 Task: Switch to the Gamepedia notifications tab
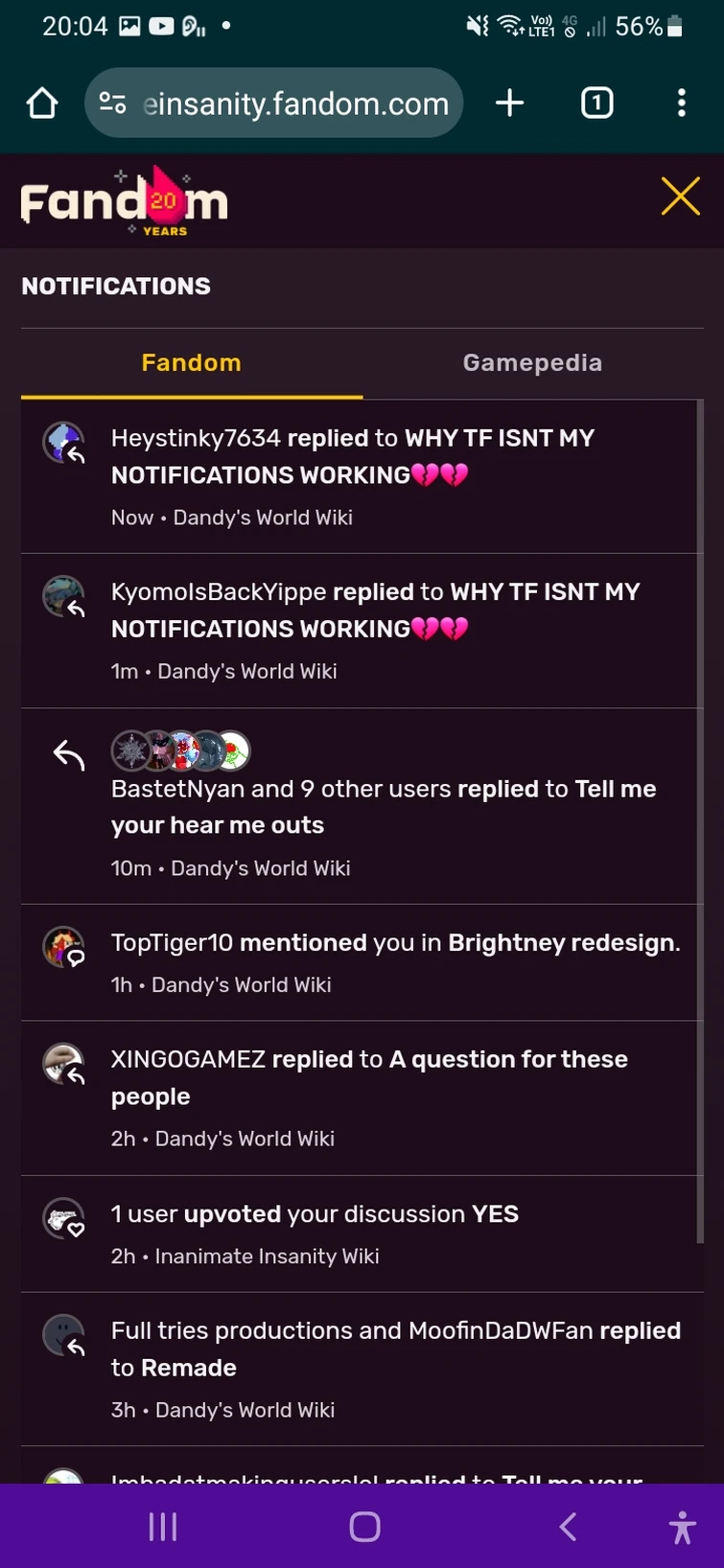(x=532, y=362)
